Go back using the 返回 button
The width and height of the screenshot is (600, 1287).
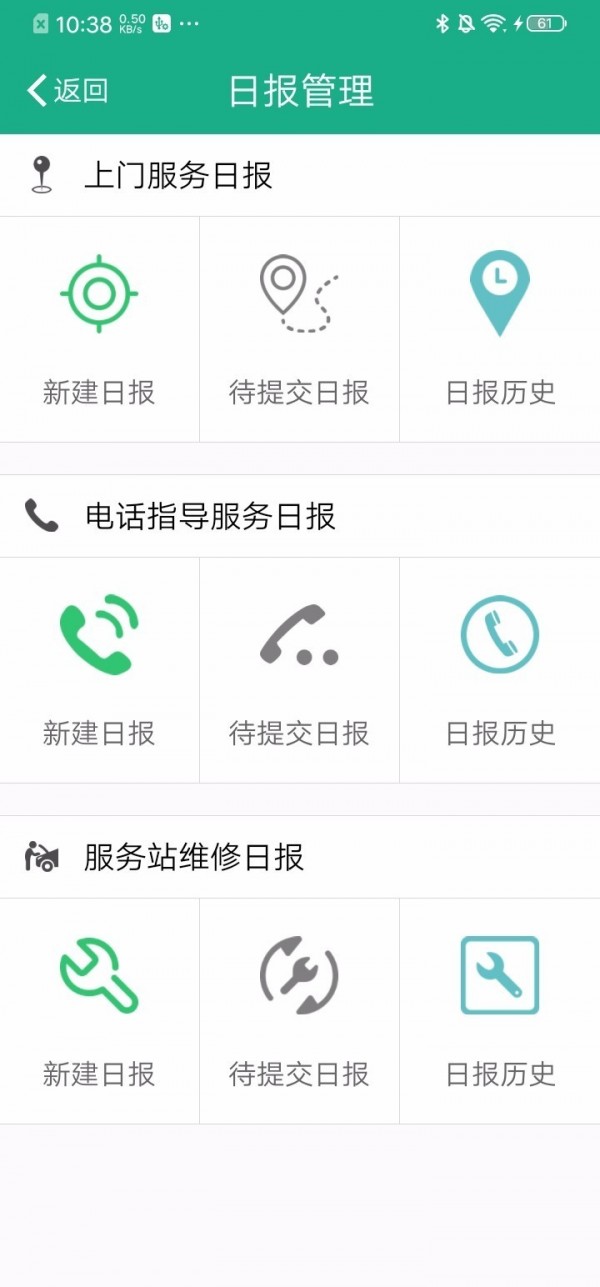(67, 91)
